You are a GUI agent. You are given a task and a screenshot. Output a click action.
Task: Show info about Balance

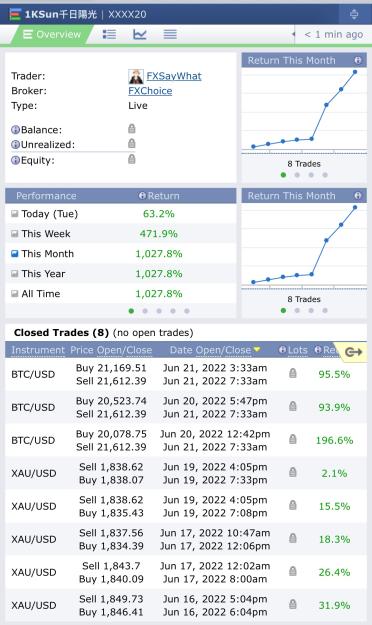pos(15,130)
